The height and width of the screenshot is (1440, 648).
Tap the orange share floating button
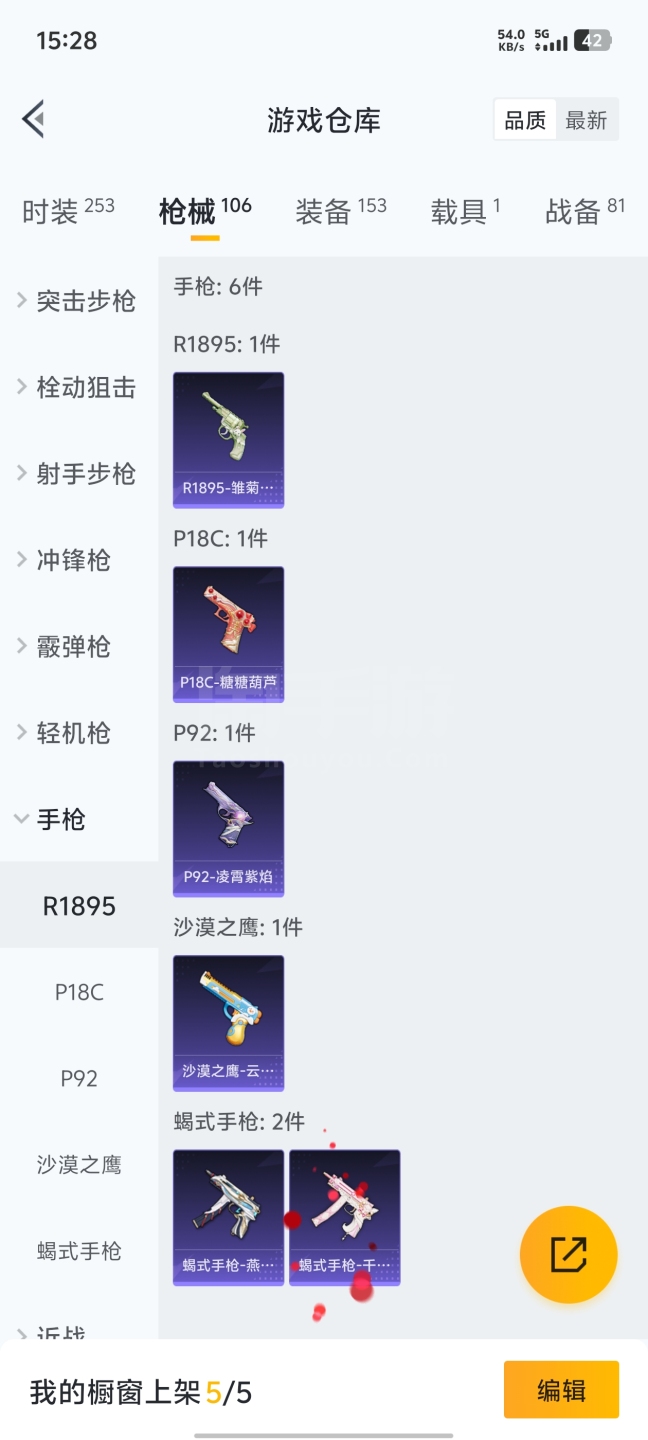pos(568,1254)
